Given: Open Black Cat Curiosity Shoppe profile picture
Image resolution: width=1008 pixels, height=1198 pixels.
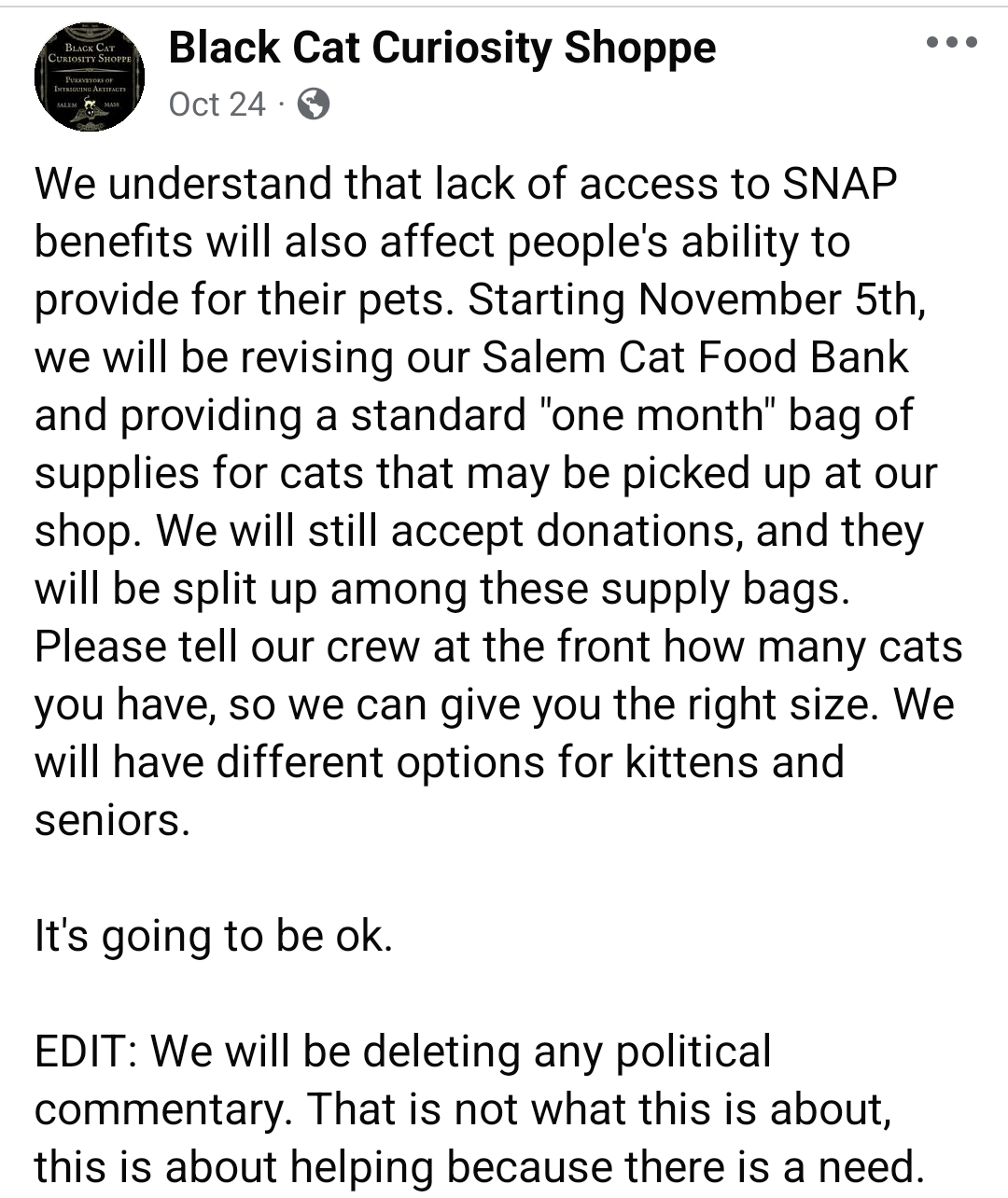Looking at the screenshot, I should pyautogui.click(x=90, y=77).
